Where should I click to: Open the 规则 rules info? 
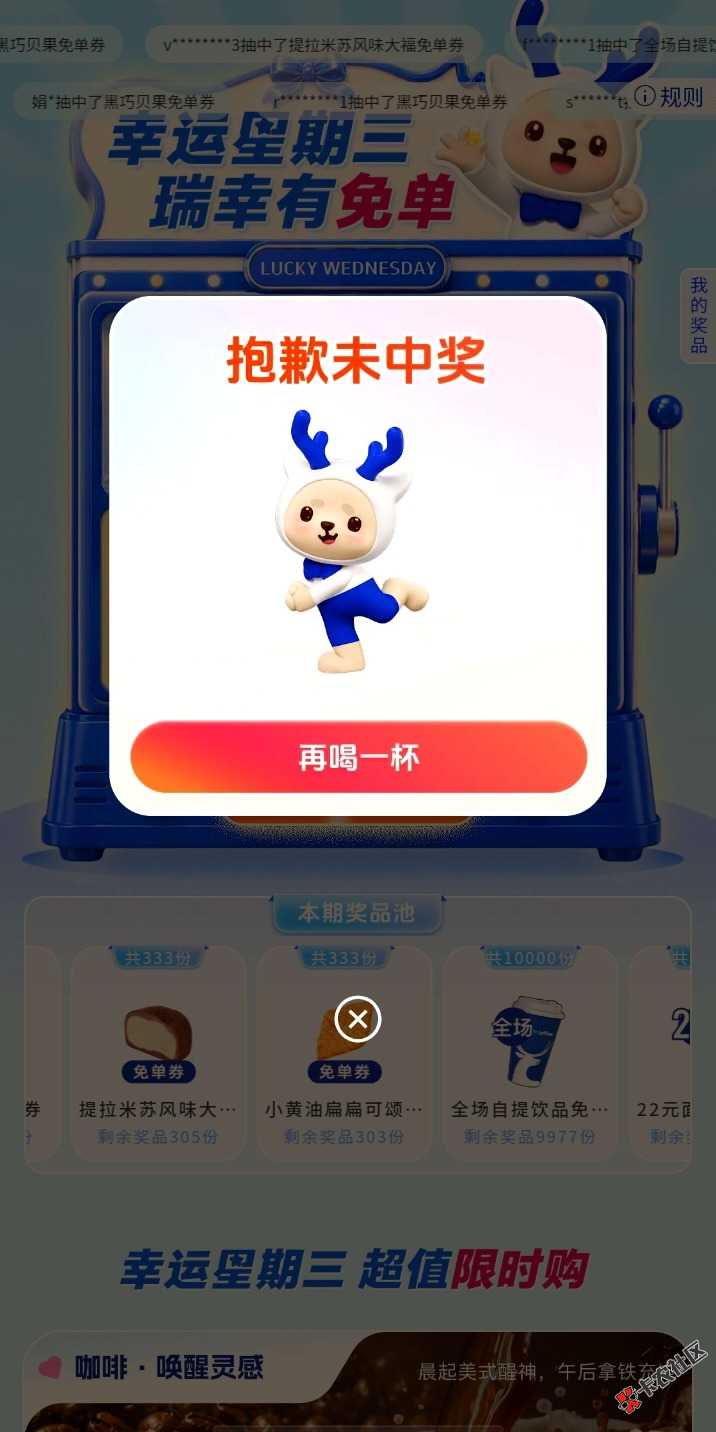(669, 97)
